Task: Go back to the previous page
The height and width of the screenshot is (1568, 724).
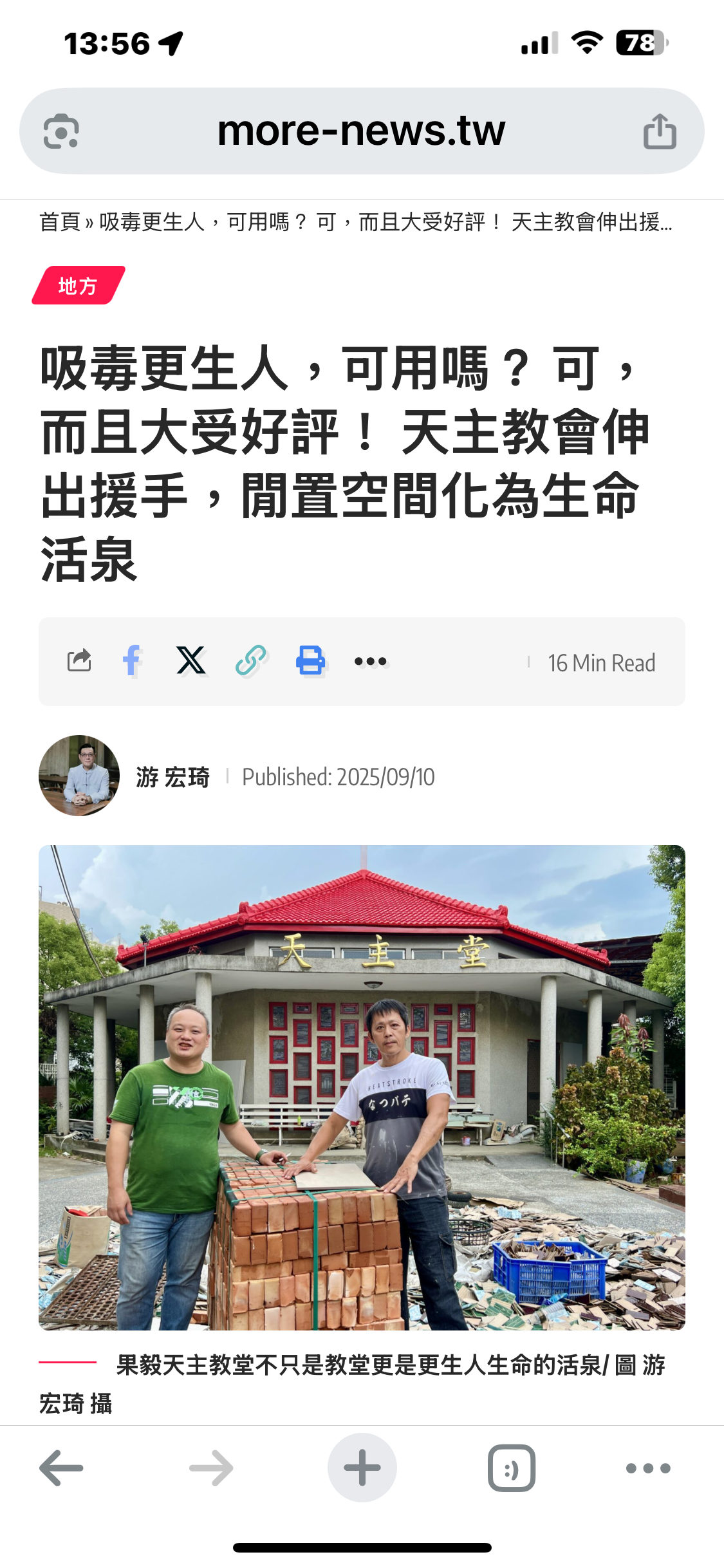Action: pos(61,1468)
